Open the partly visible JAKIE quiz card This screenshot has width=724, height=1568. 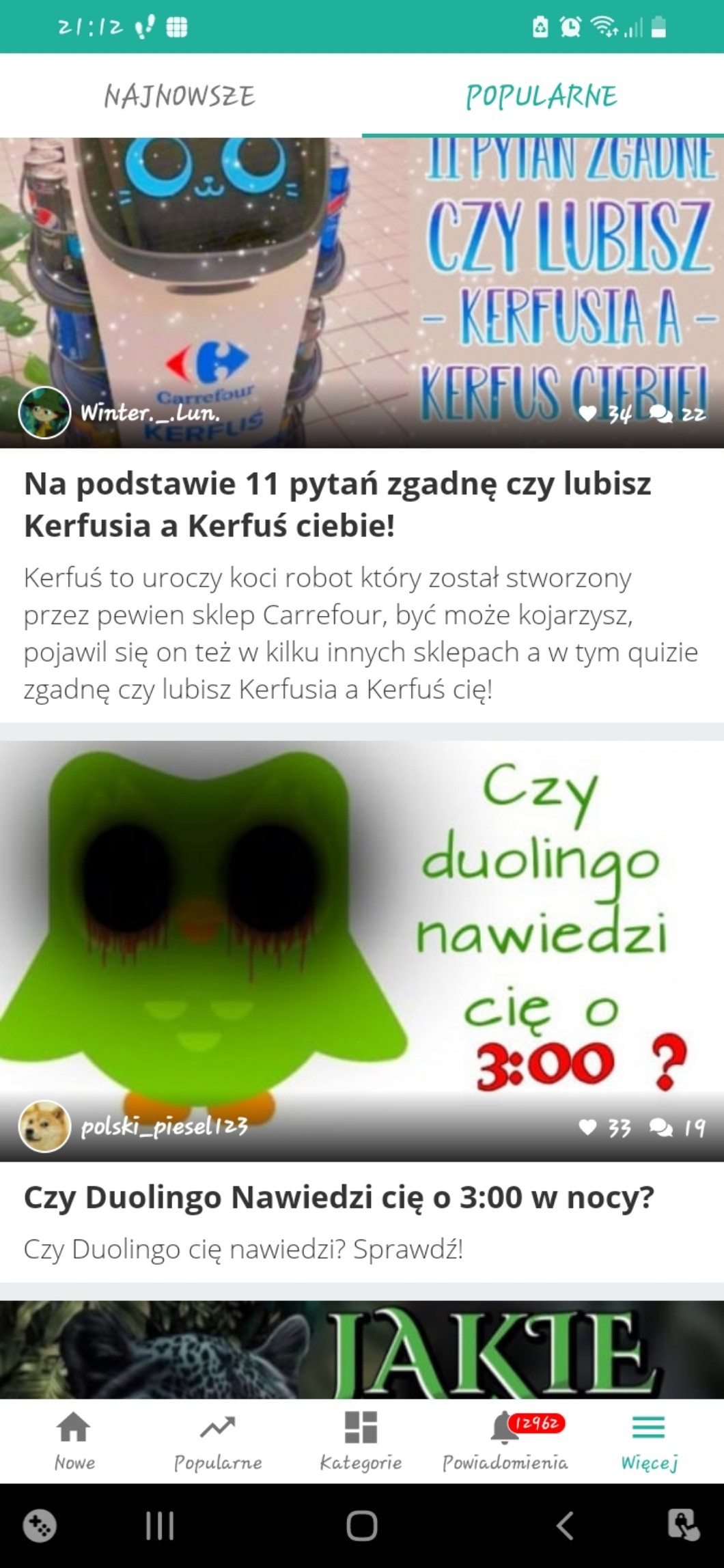click(x=362, y=1349)
